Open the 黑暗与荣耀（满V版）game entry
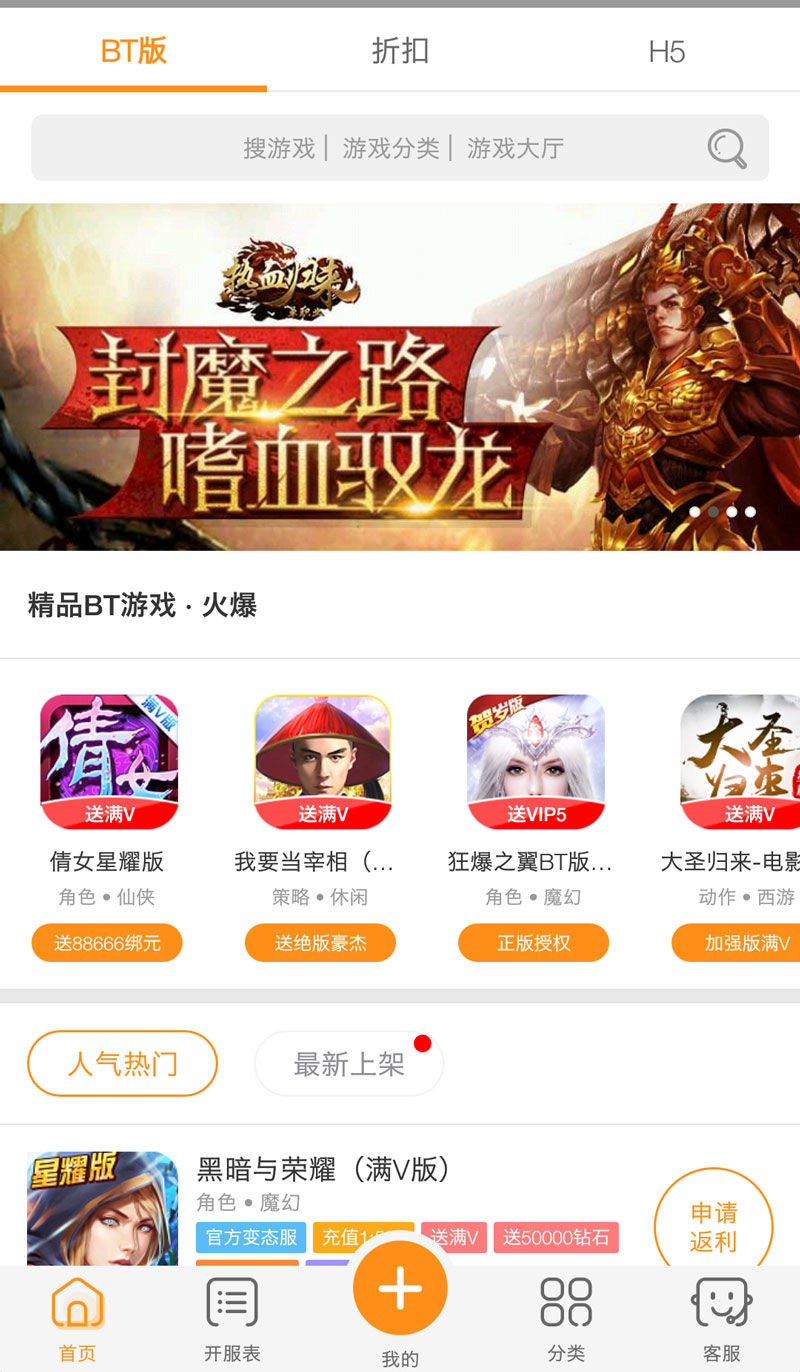The height and width of the screenshot is (1372, 800). point(324,1169)
